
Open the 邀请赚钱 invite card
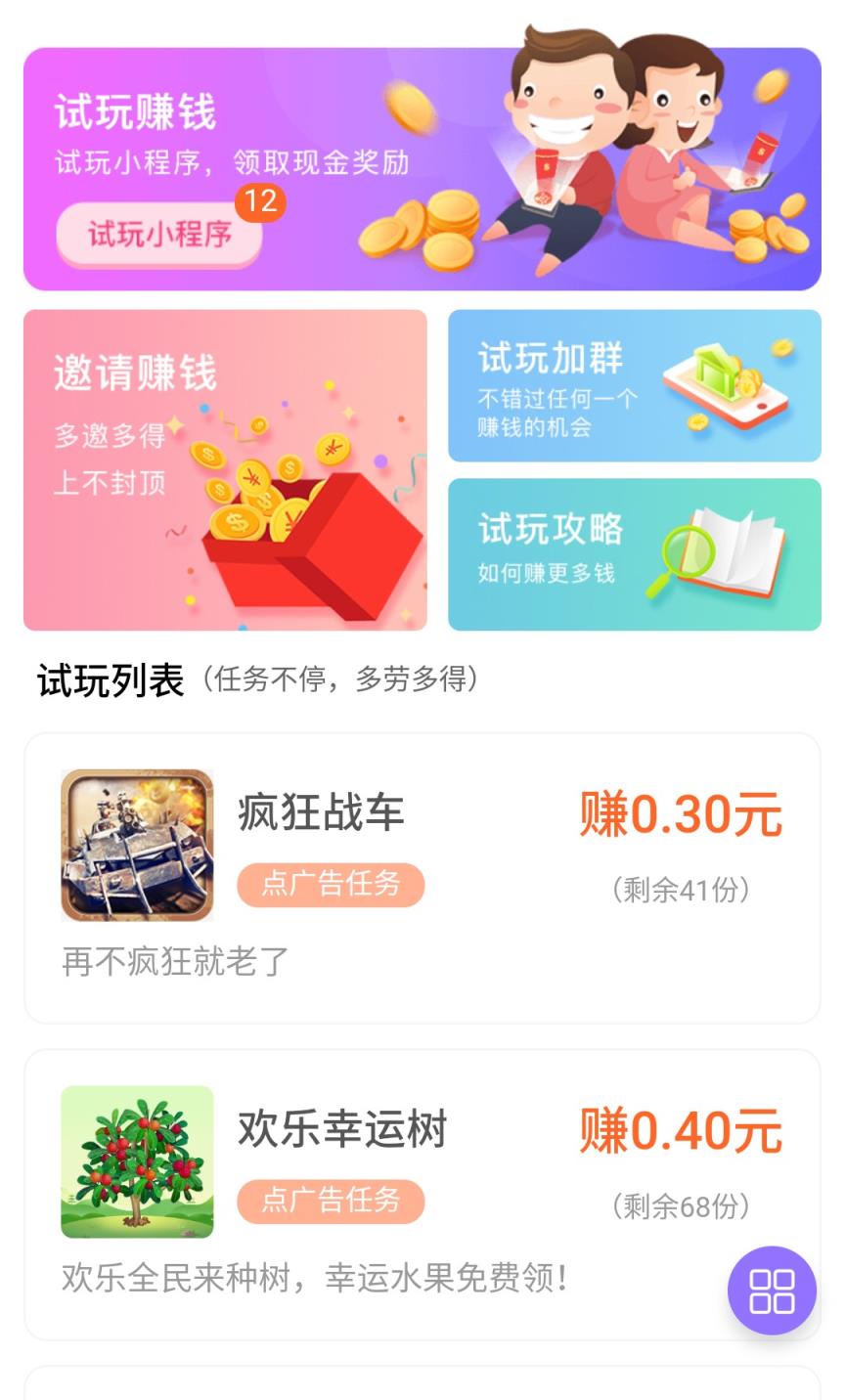[225, 469]
